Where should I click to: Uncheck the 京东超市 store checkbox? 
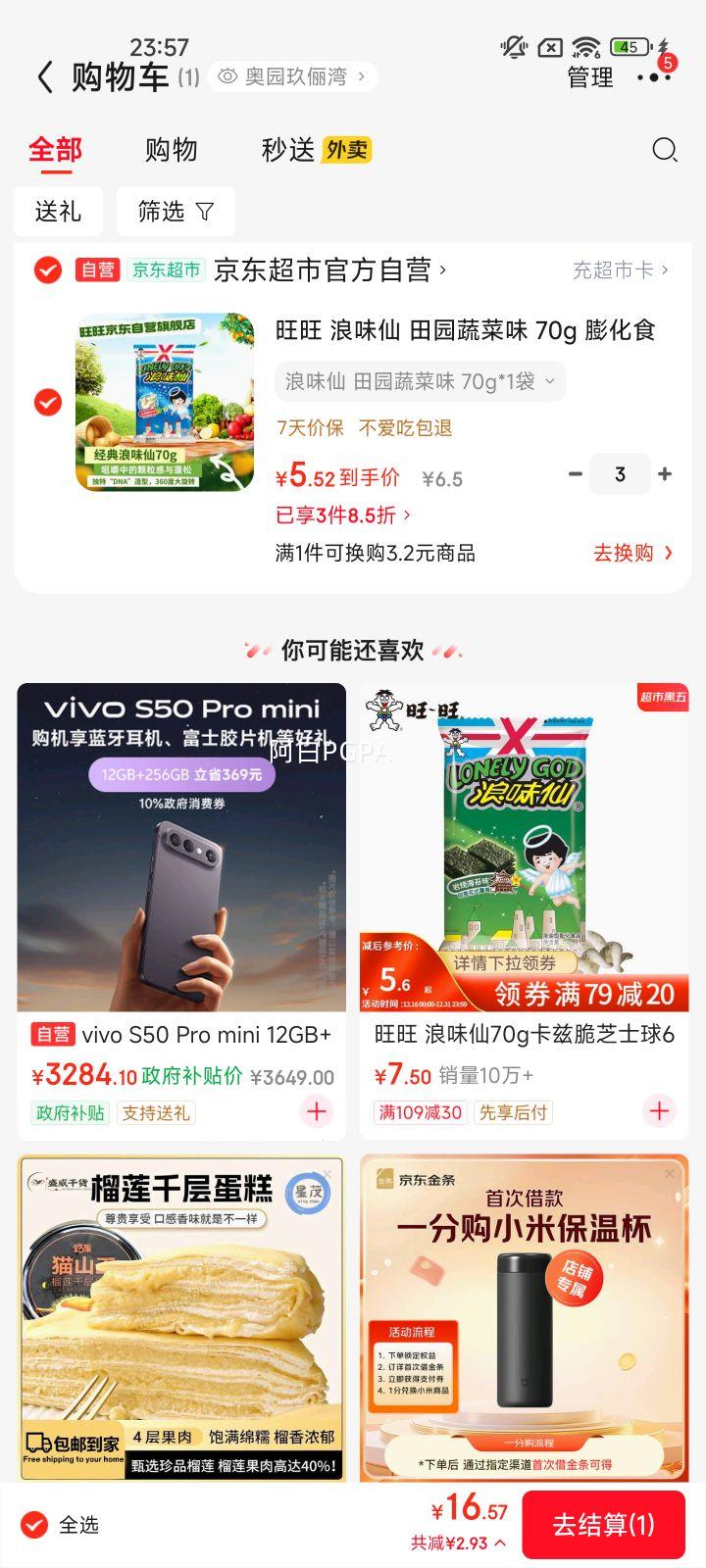coord(46,270)
